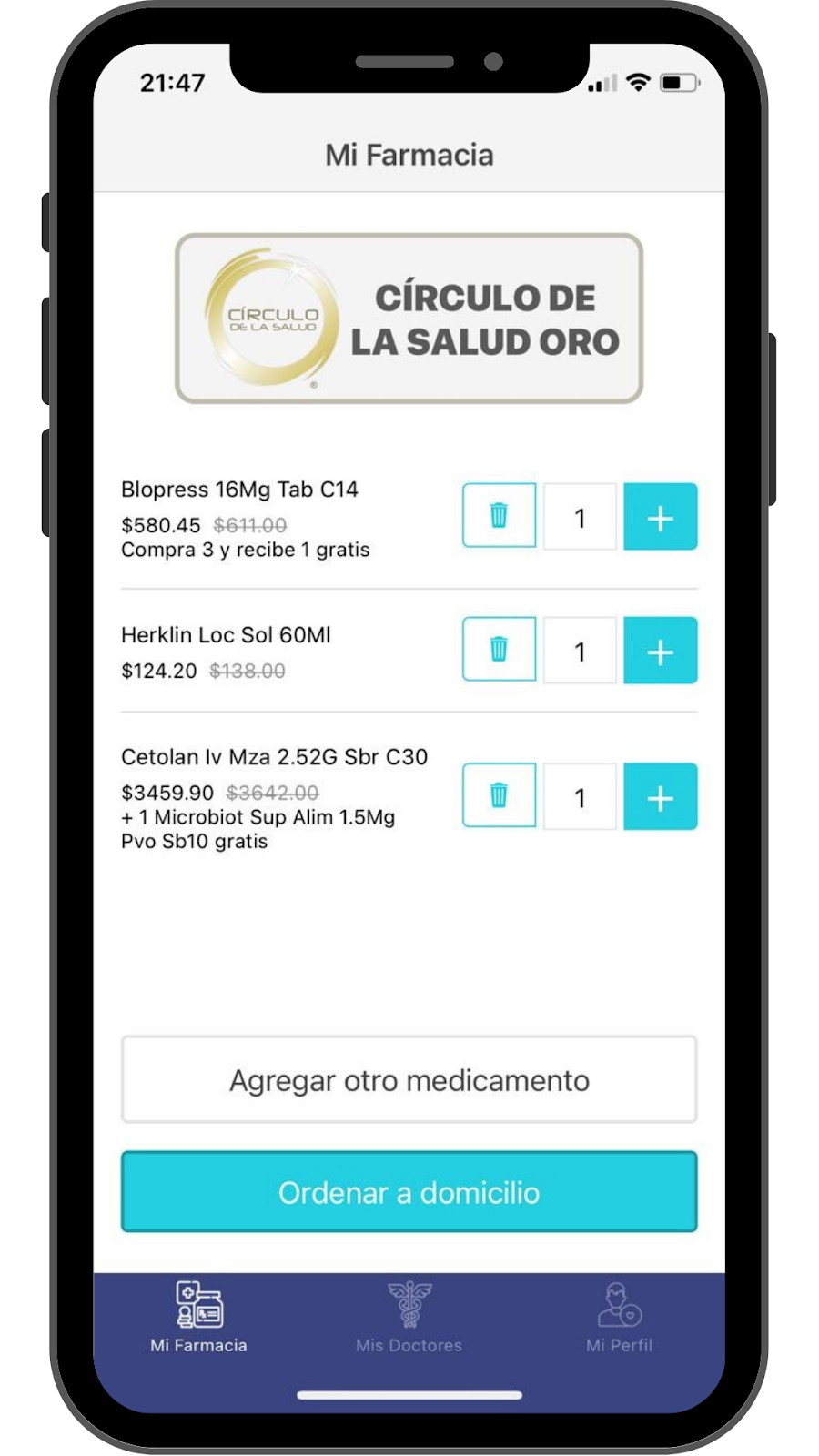Tap trash icon for Cetolan Iv Mza

[x=499, y=796]
